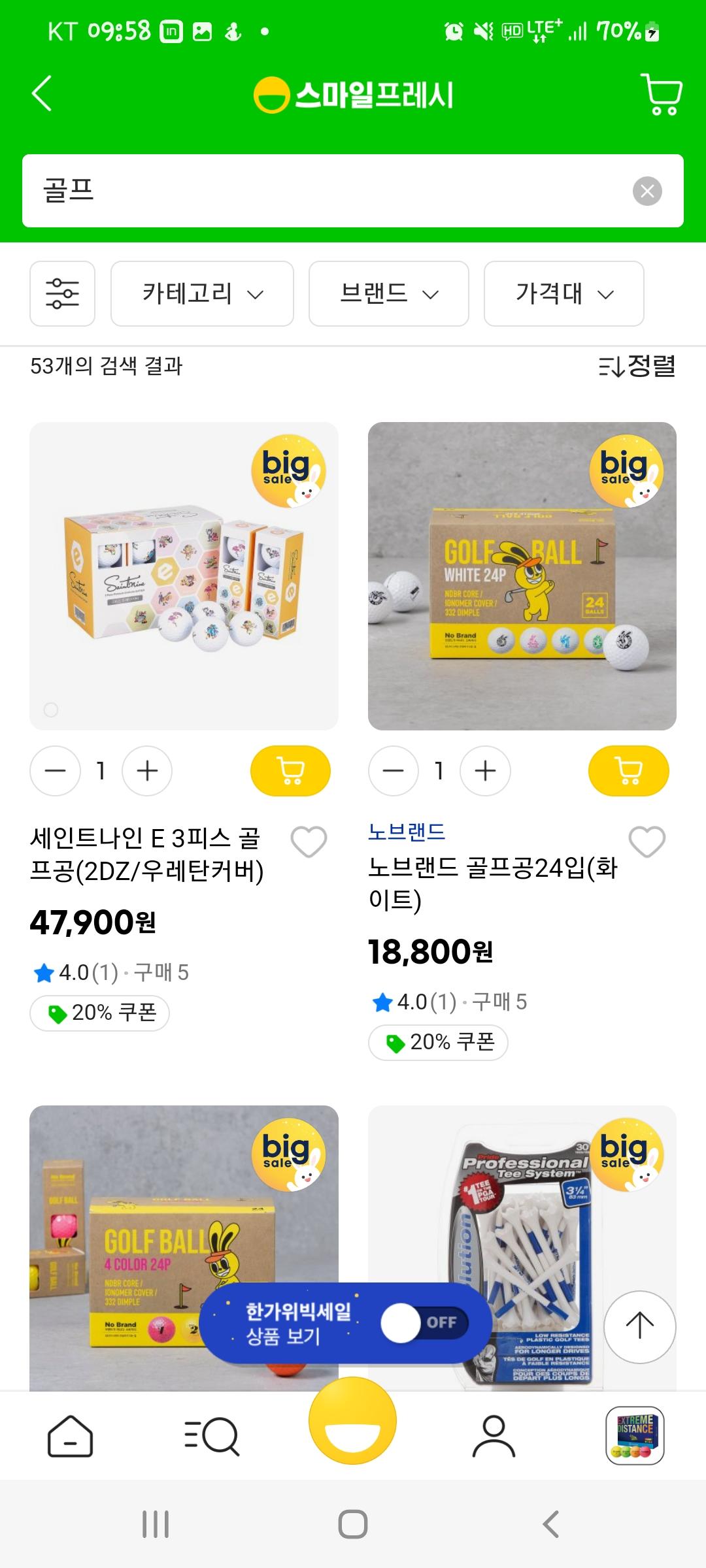Decrease quantity for 노브랜드 골프공24입(화이트)
Screen dimensions: 706x1568
pos(394,771)
